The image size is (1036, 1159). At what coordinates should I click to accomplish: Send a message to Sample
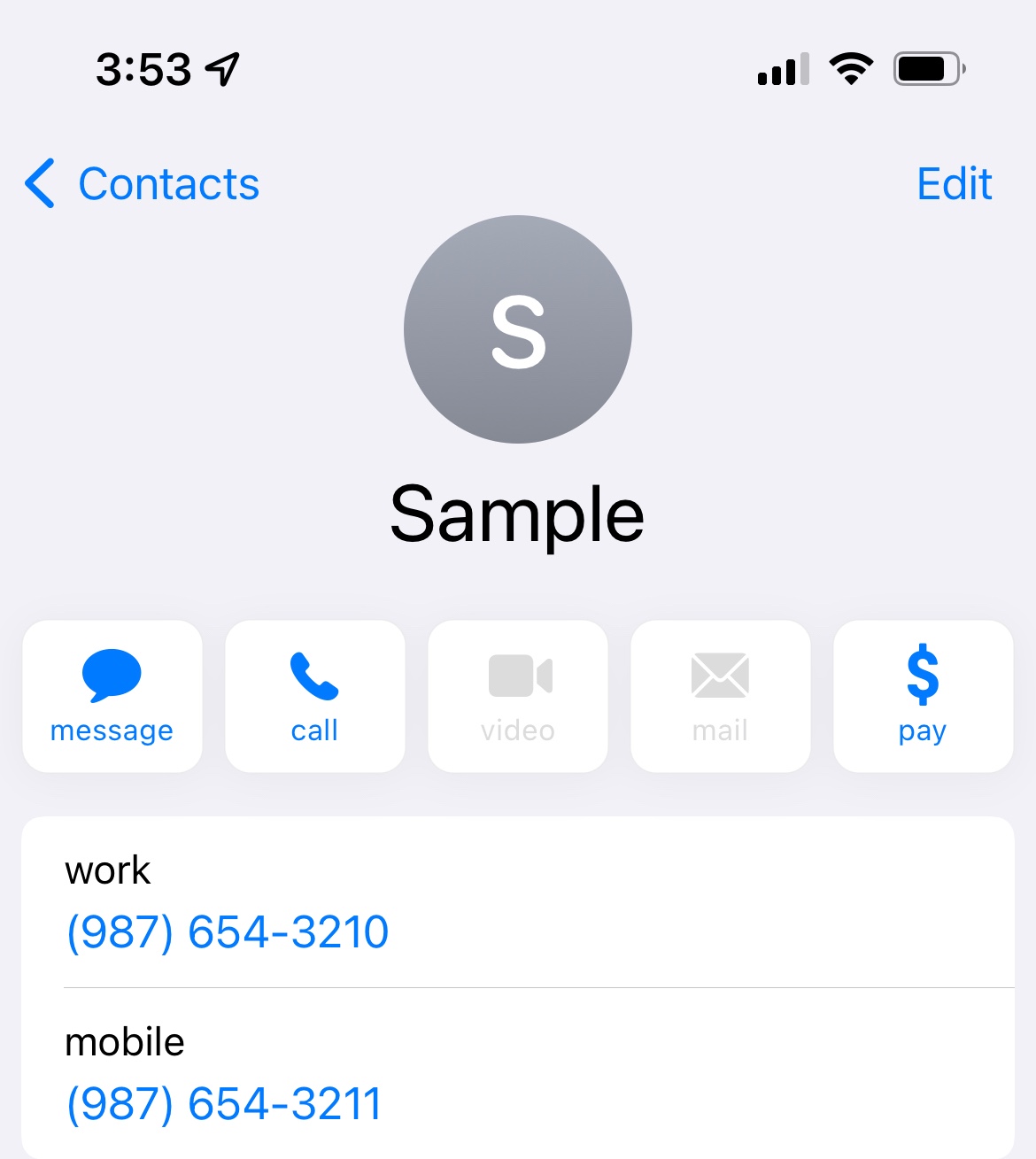point(112,696)
